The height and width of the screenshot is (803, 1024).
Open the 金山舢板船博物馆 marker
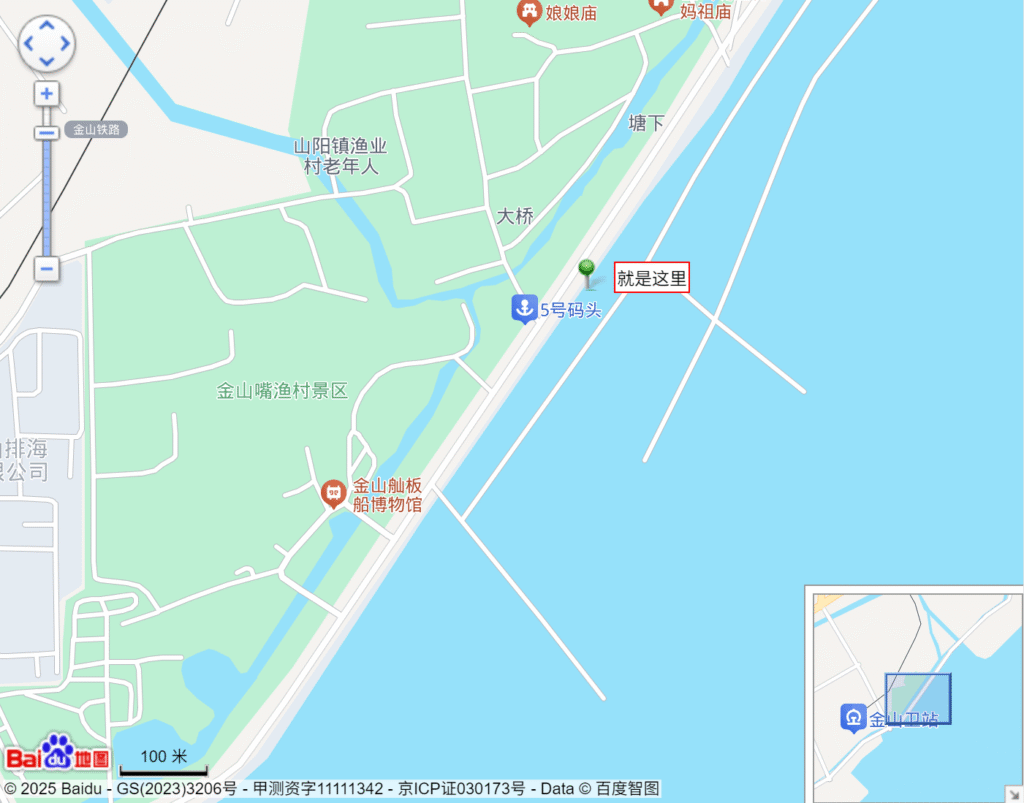(x=333, y=493)
